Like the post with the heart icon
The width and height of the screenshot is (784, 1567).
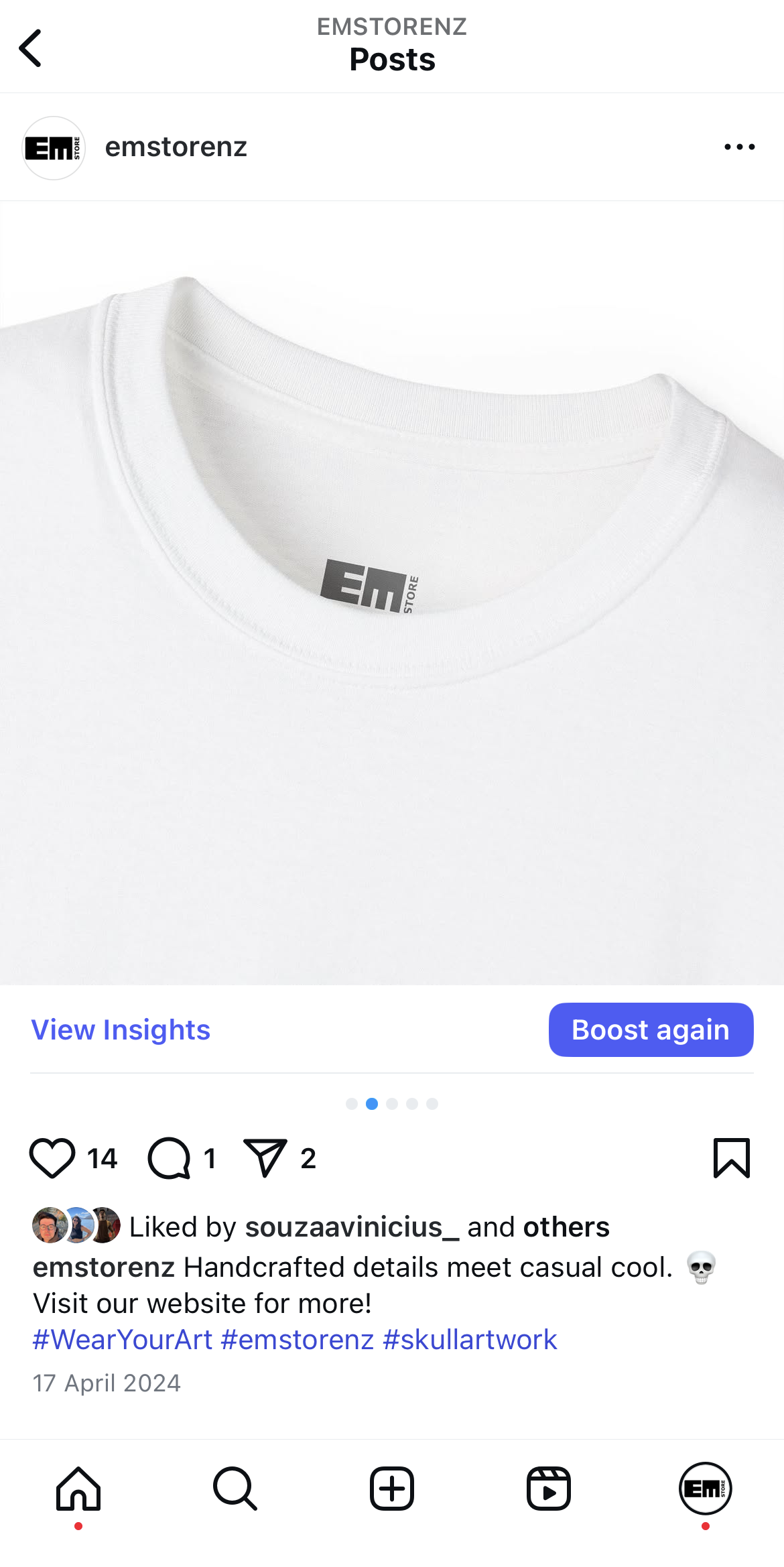[52, 1158]
